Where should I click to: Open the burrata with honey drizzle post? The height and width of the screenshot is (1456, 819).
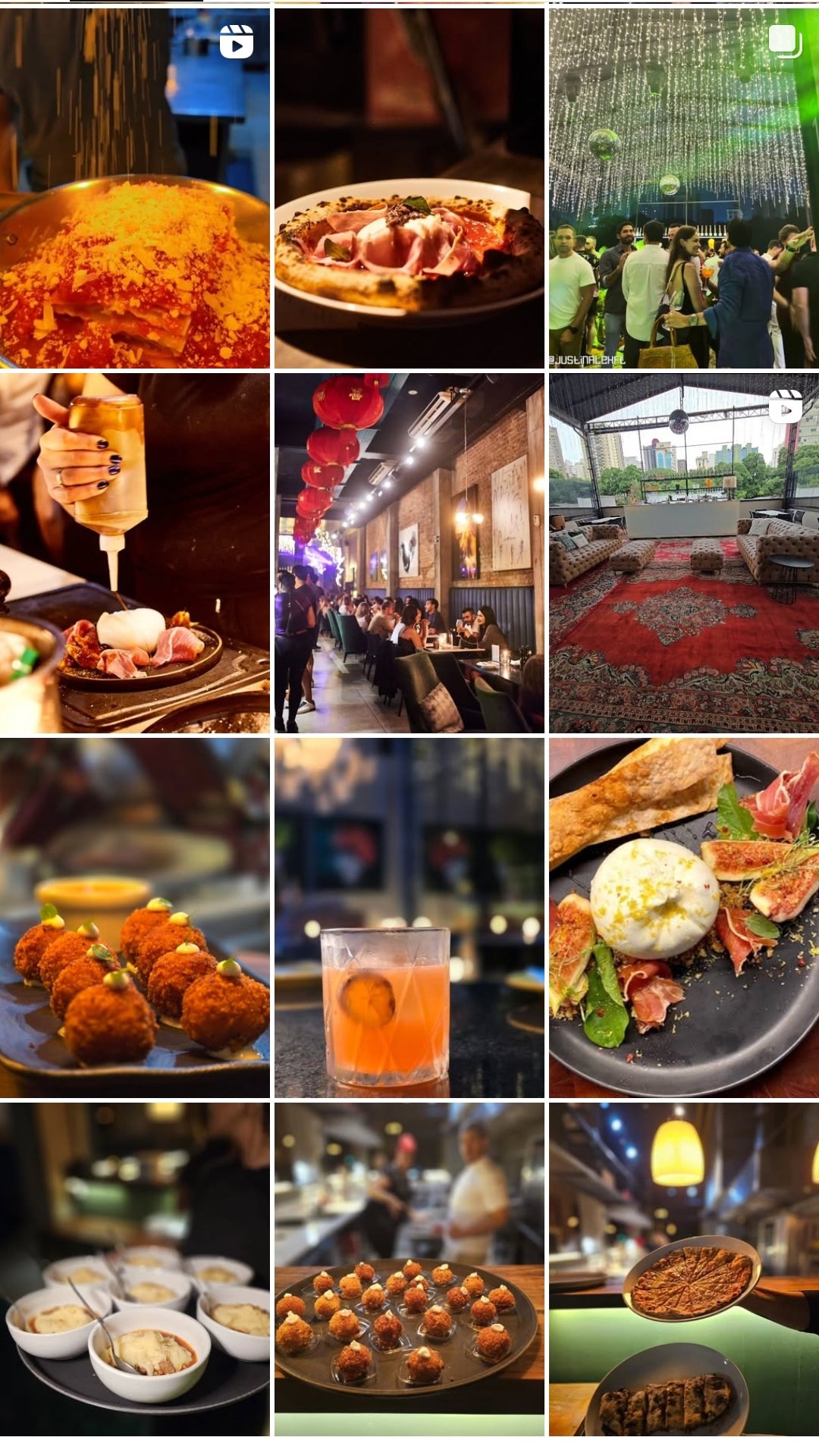134,553
